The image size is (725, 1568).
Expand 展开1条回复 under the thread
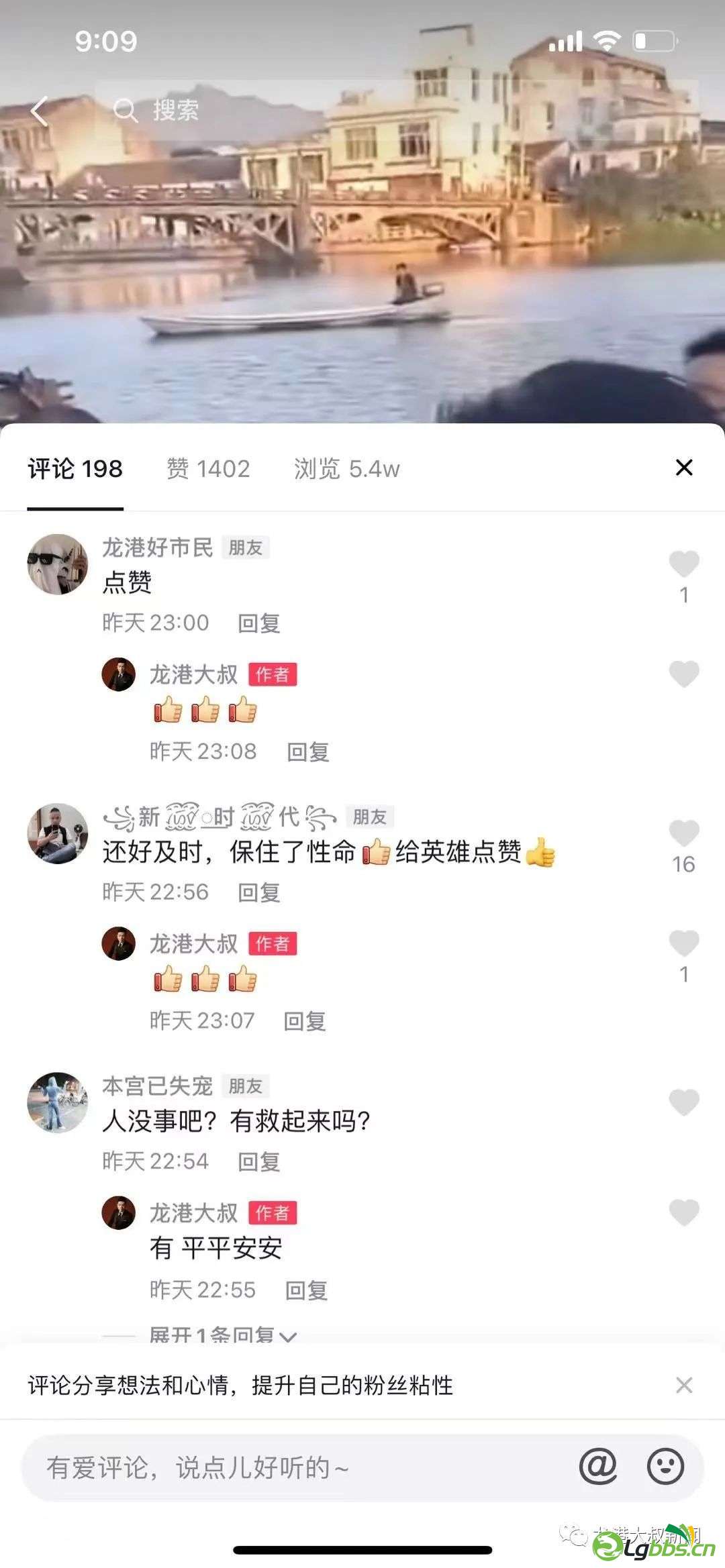222,1335
